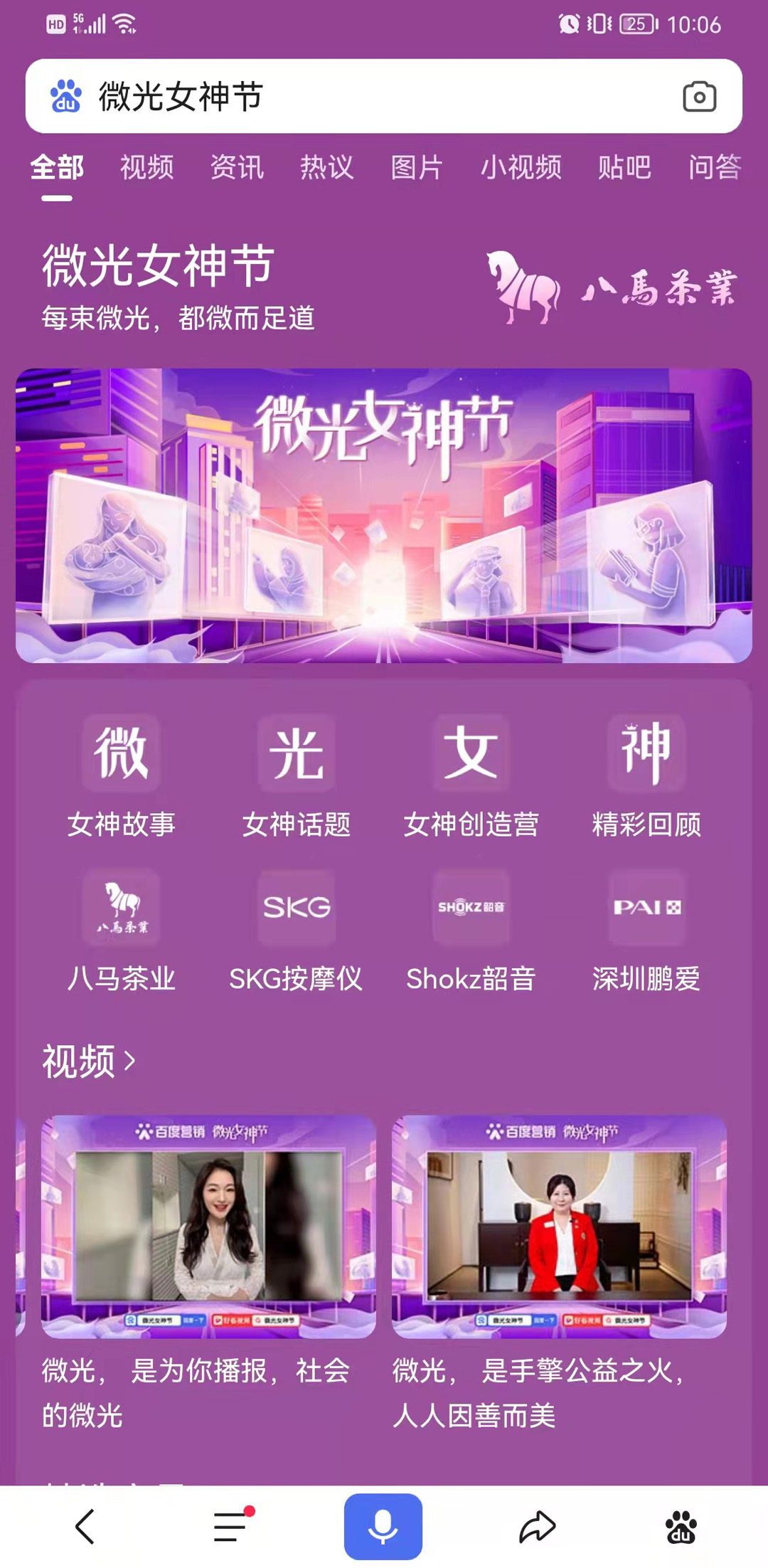This screenshot has width=768, height=1568.
Task: Select the 图片 tab
Action: (x=417, y=168)
